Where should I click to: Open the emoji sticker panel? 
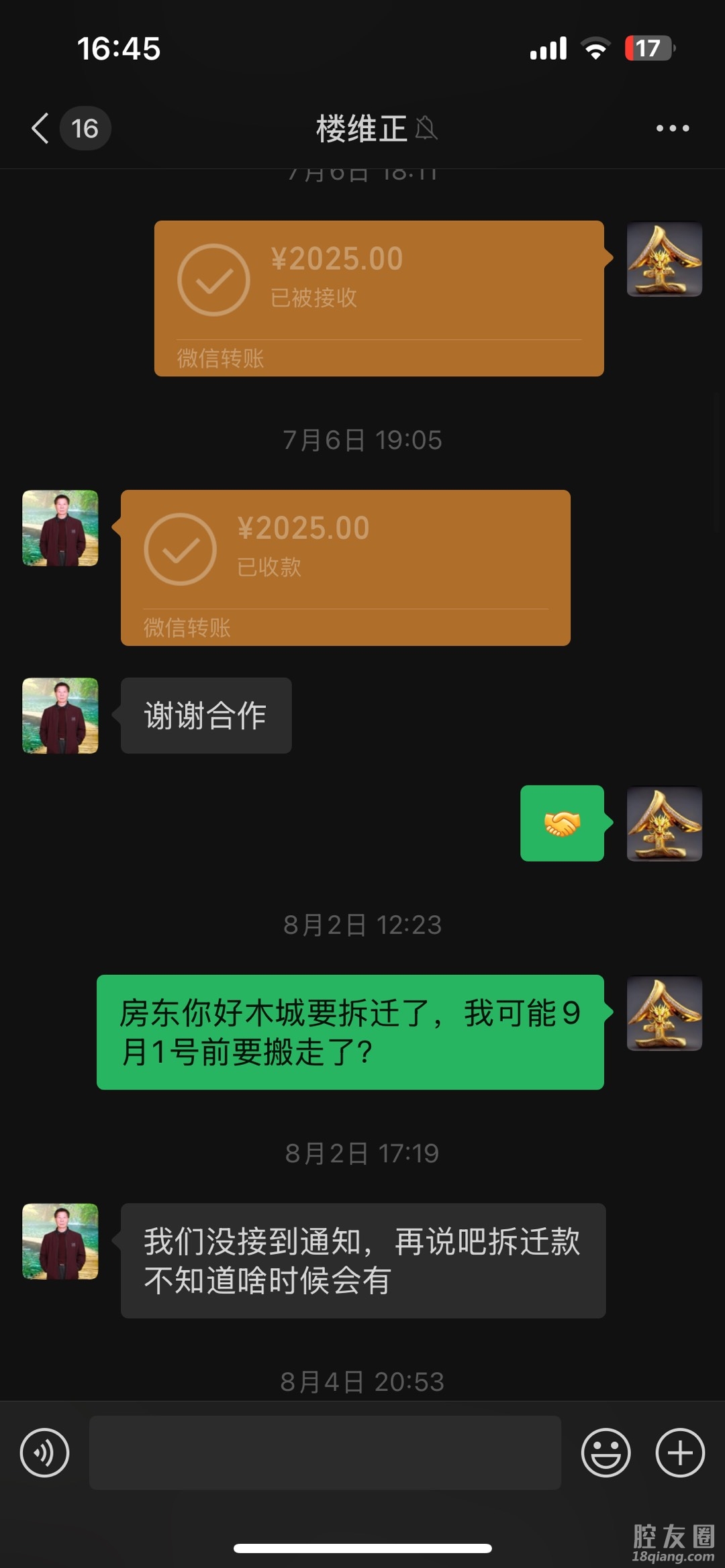[606, 1453]
